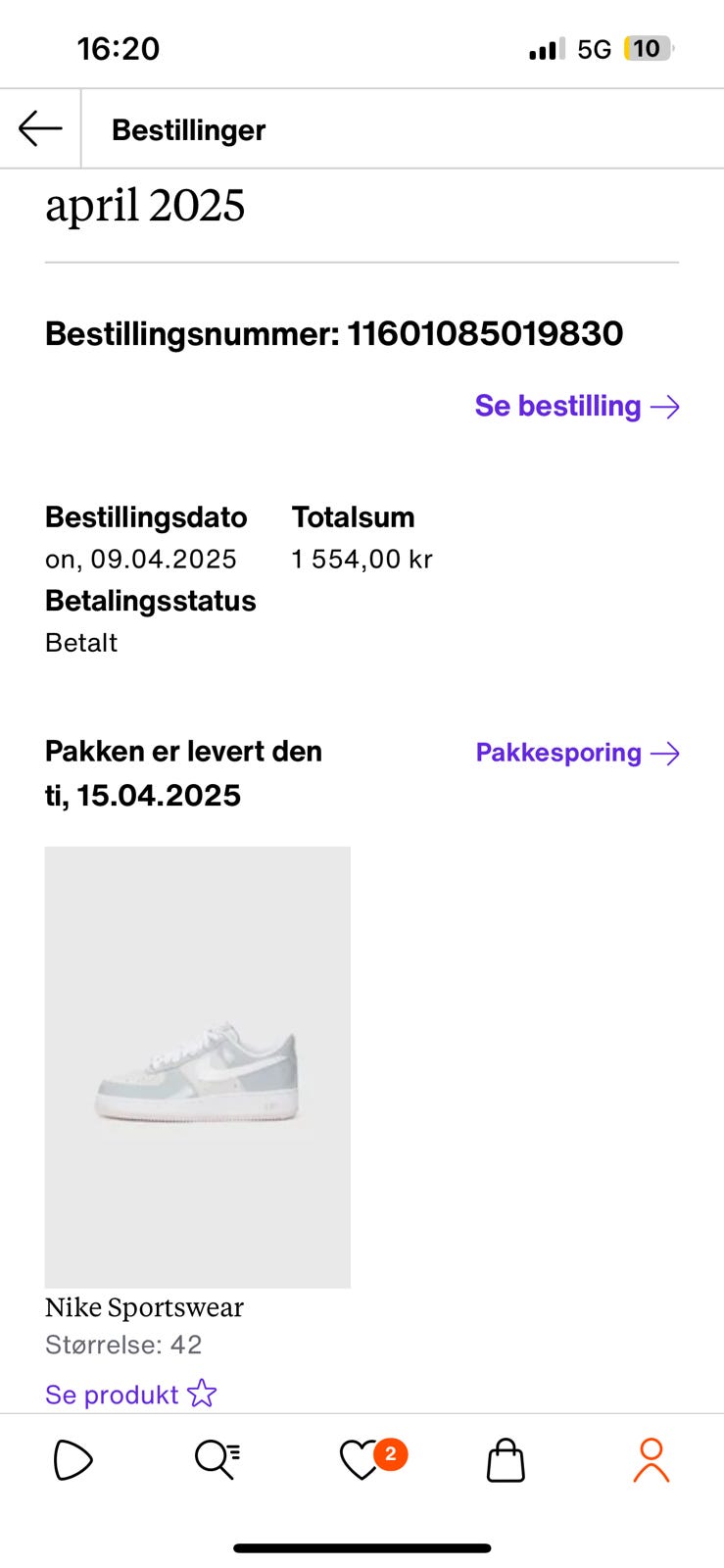Tap the Bestillinger header title
This screenshot has height=1568, width=724.
click(x=188, y=128)
